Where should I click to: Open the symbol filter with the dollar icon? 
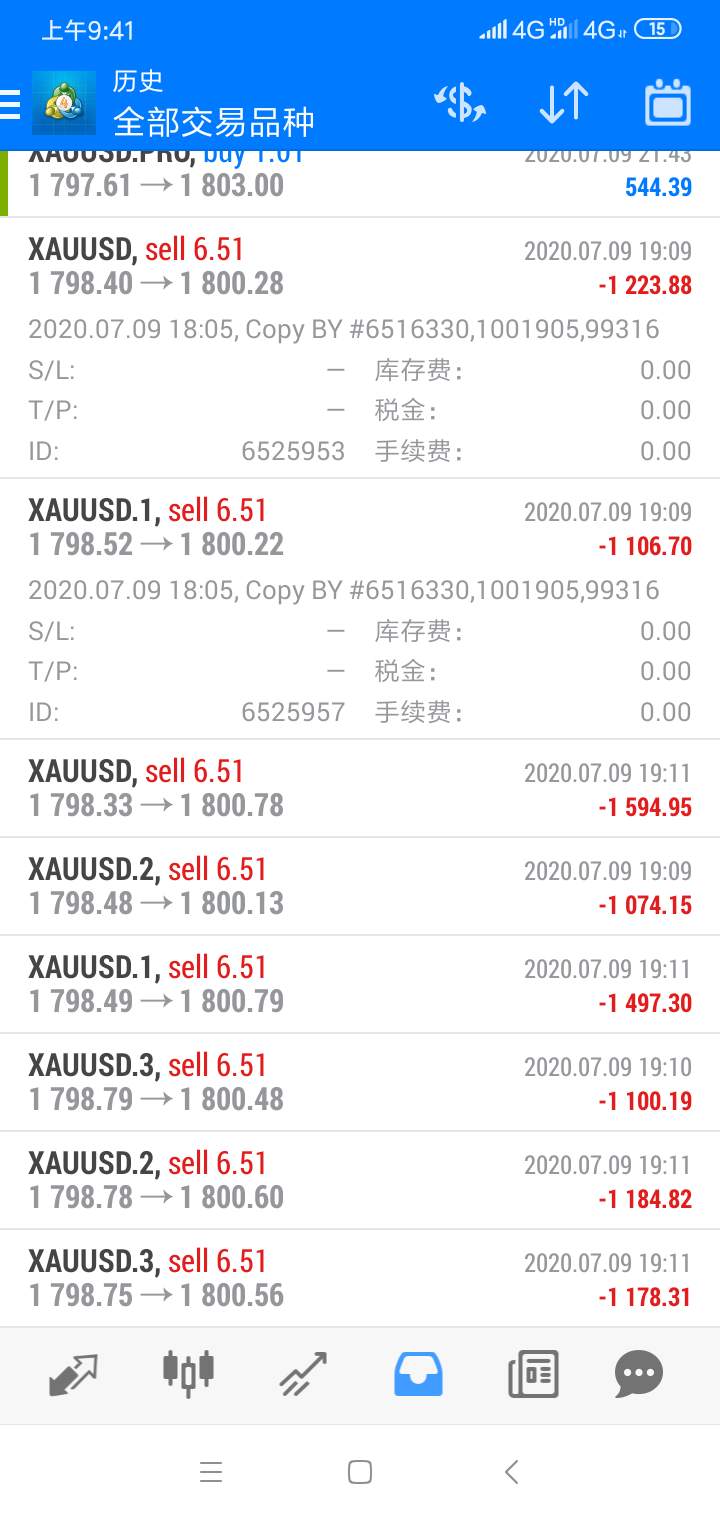click(460, 103)
